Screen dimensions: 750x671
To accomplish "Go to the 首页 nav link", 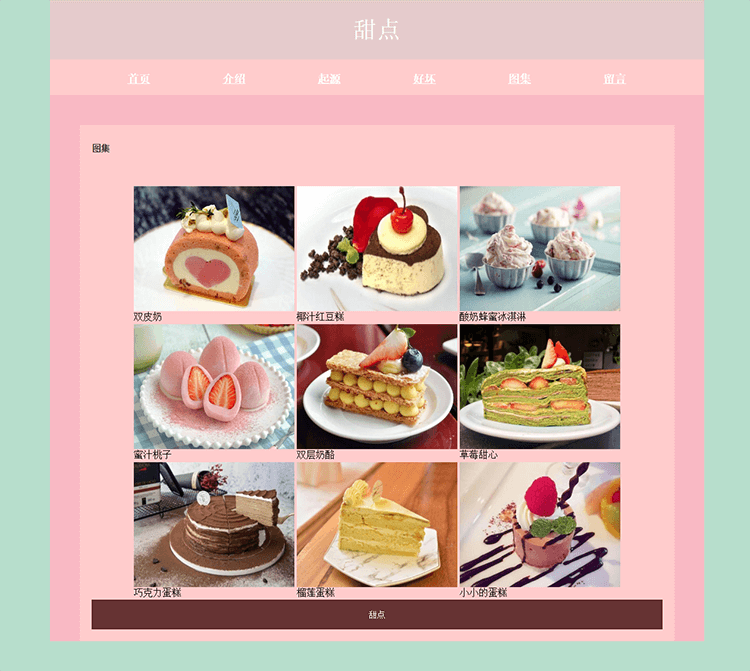I will coord(139,79).
